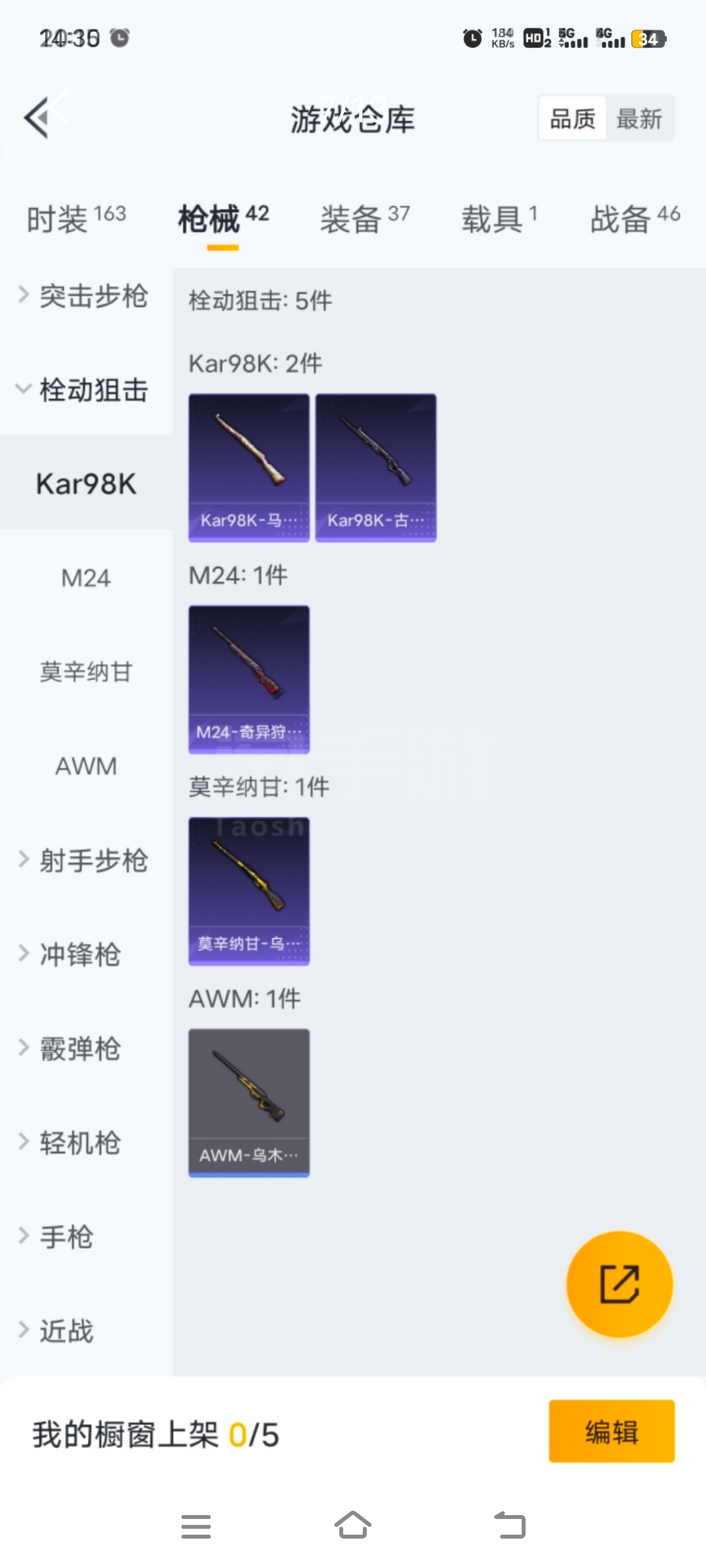706x1568 pixels.
Task: Select AWM in the sidebar
Action: 86,766
